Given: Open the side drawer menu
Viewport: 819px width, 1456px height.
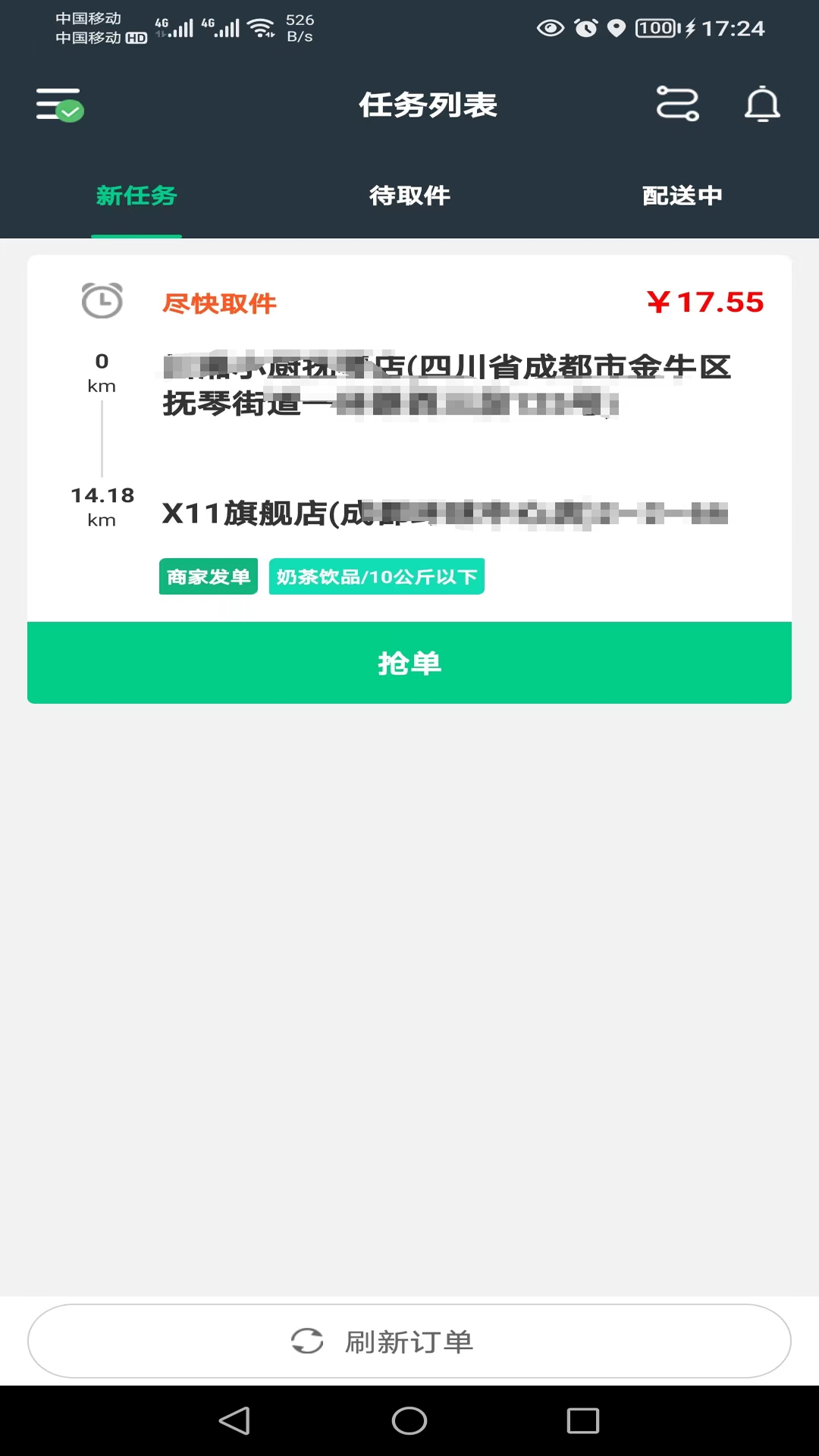Looking at the screenshot, I should (59, 105).
